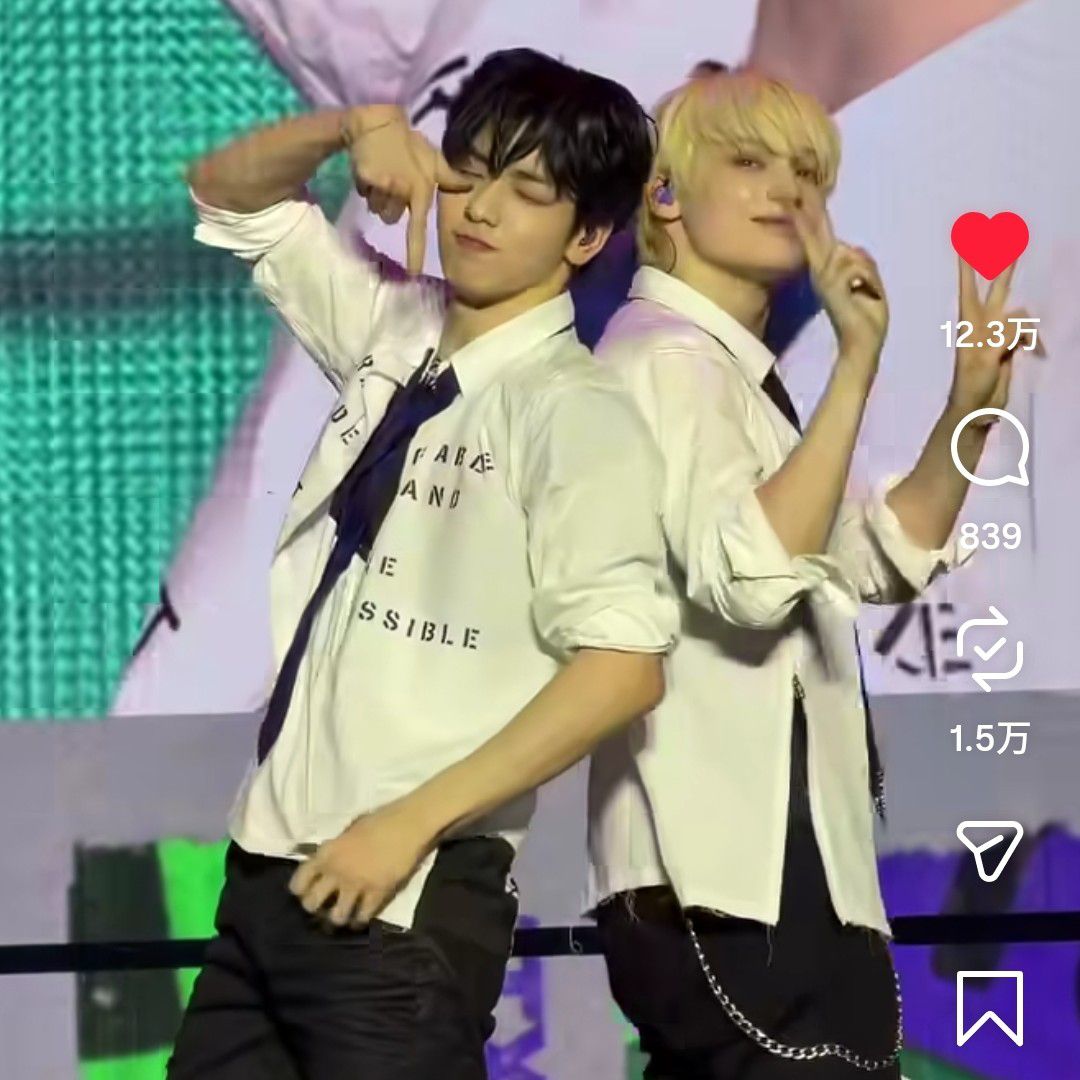Repost this video via the arrows icon

tap(989, 653)
